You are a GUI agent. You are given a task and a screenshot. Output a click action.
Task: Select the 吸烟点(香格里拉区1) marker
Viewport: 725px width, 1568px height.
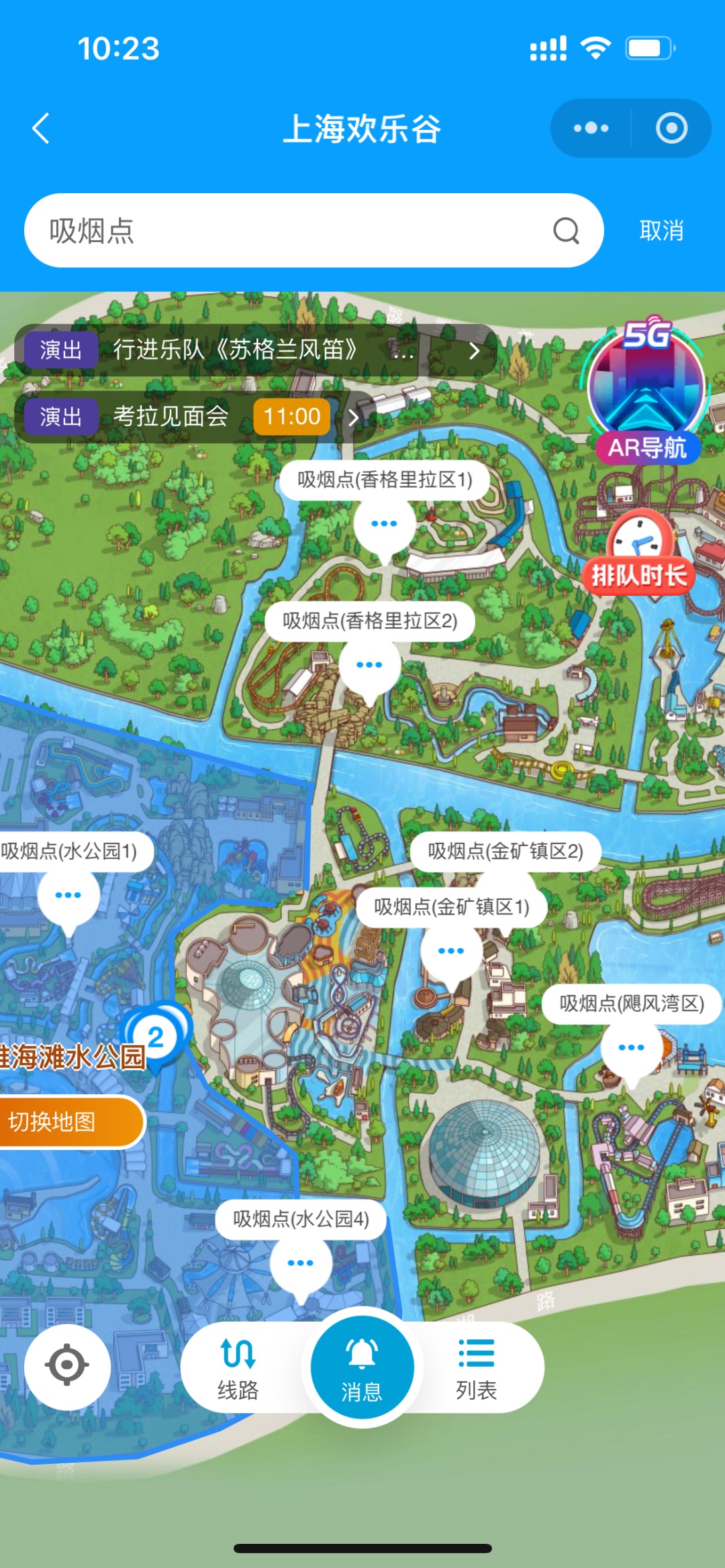tap(384, 524)
